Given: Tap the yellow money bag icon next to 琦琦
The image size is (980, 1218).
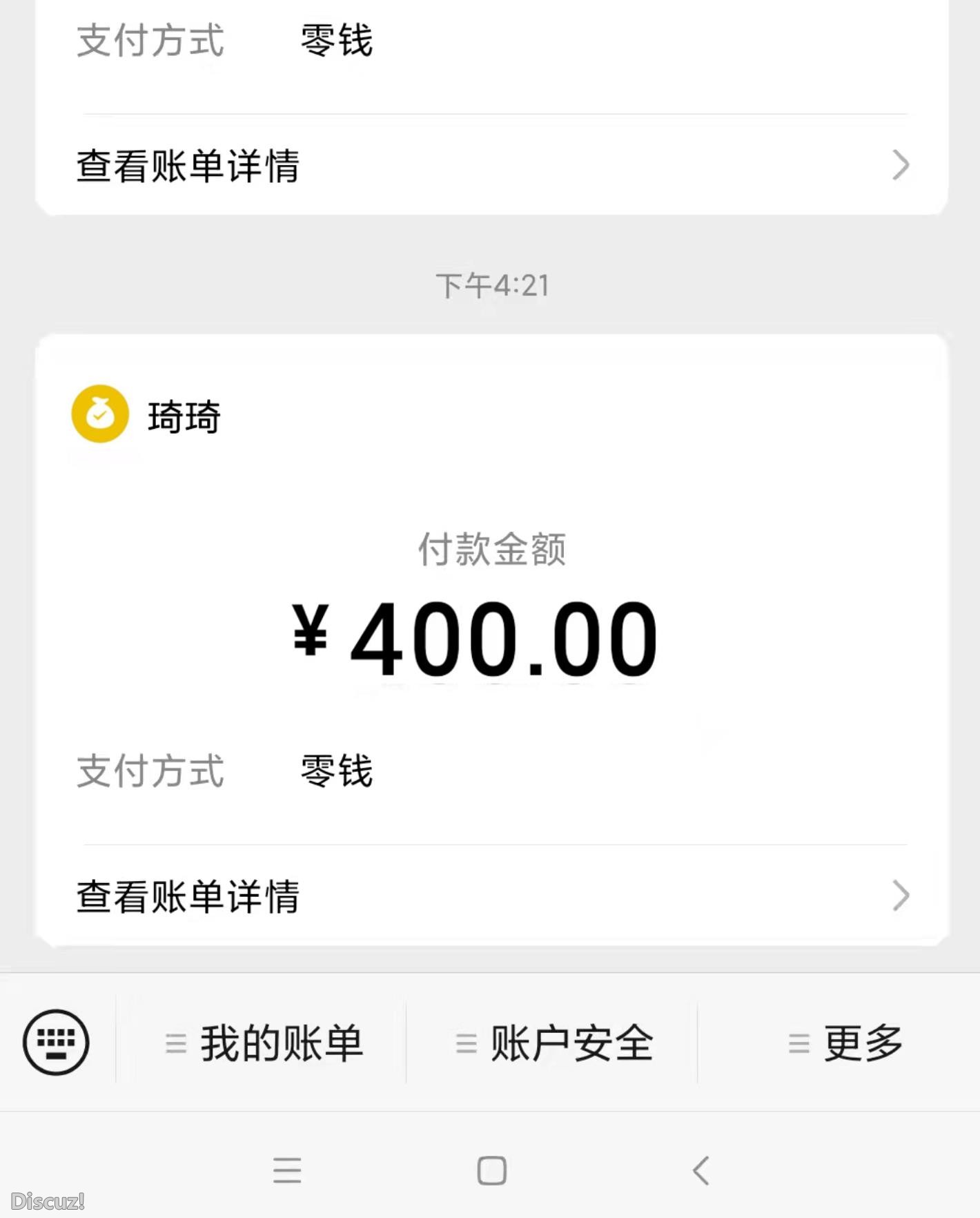Looking at the screenshot, I should (x=101, y=413).
